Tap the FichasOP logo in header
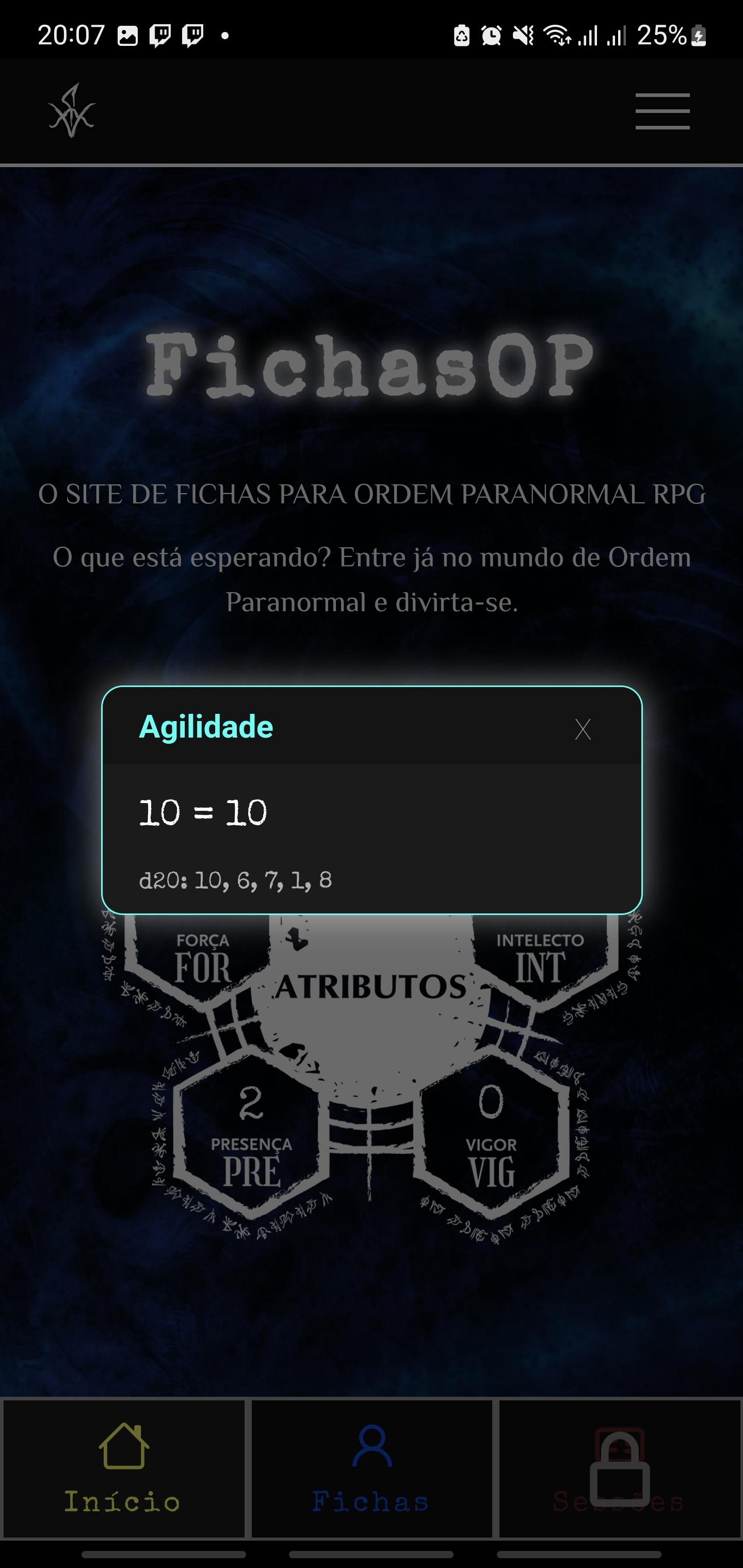 [72, 111]
